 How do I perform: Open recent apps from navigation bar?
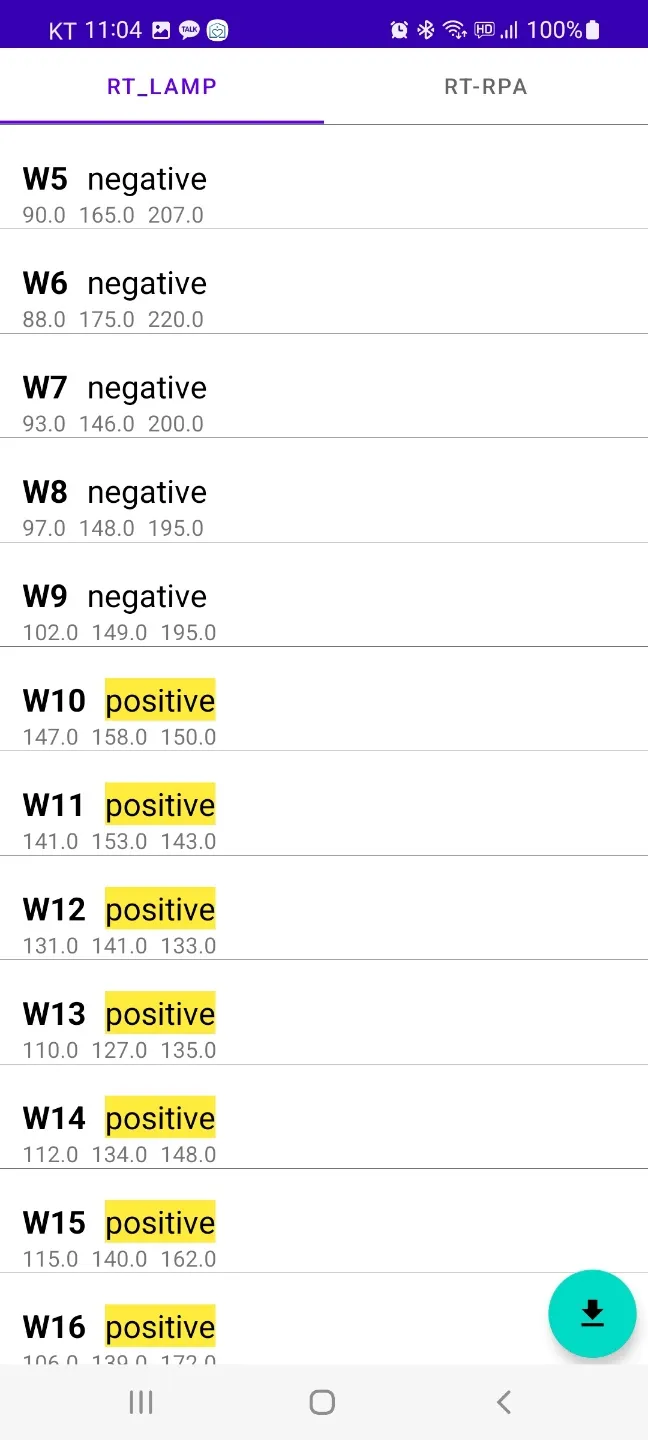141,1402
